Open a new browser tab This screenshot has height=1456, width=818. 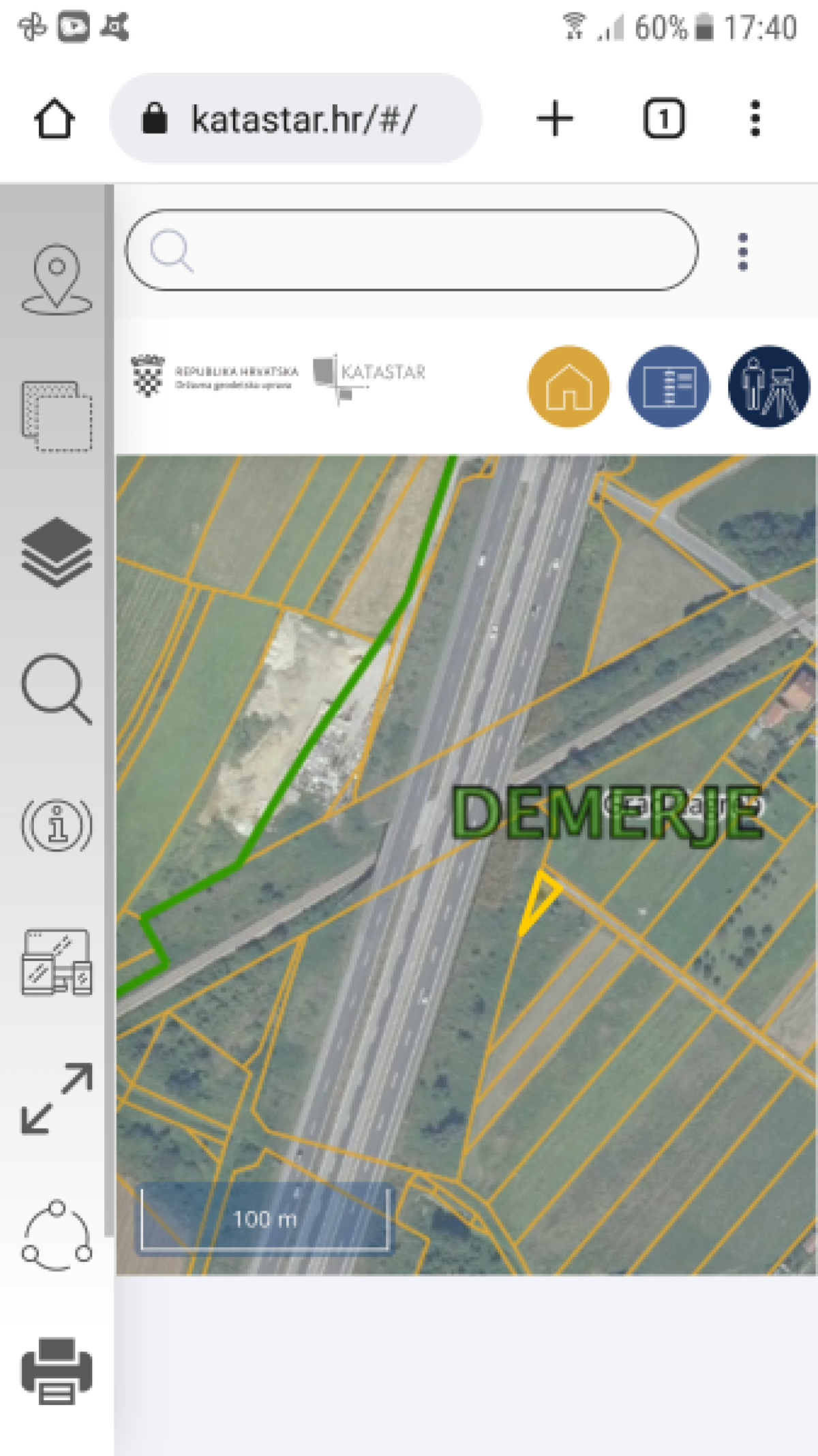click(x=555, y=119)
